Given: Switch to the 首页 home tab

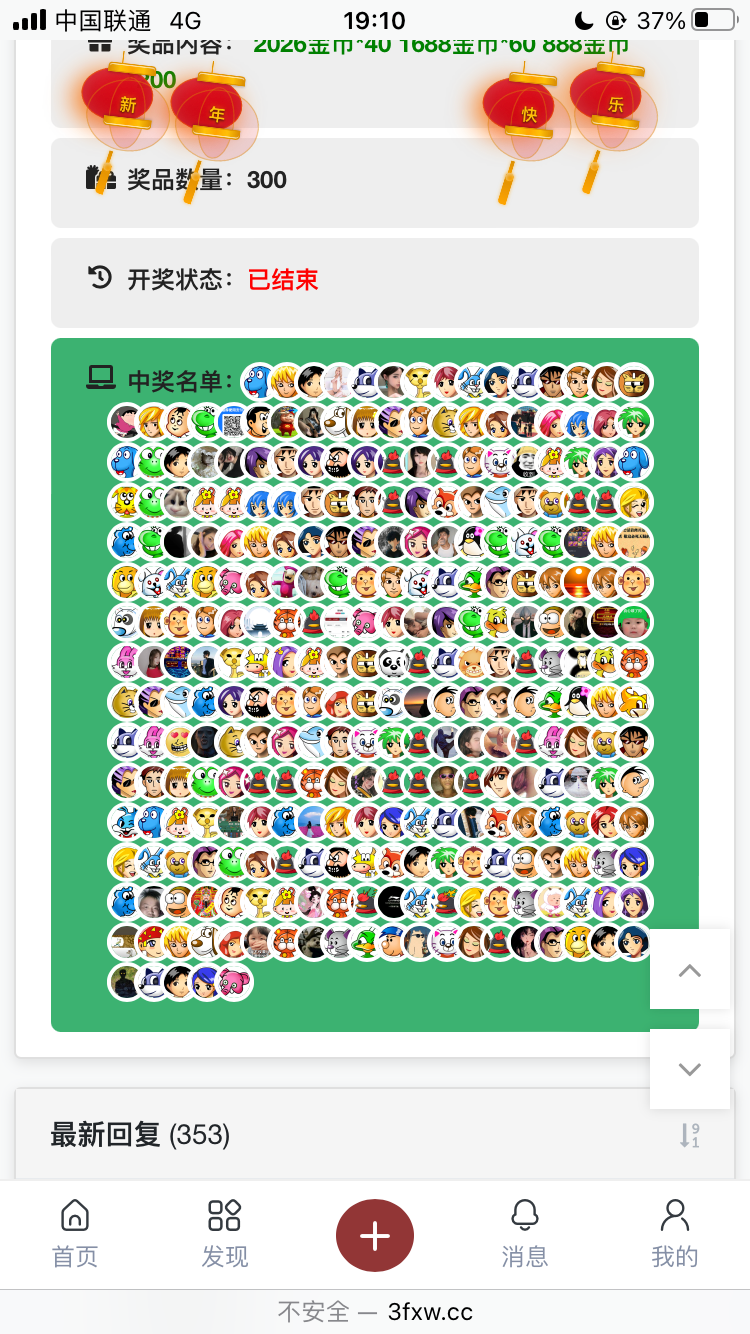Looking at the screenshot, I should pos(75,1234).
